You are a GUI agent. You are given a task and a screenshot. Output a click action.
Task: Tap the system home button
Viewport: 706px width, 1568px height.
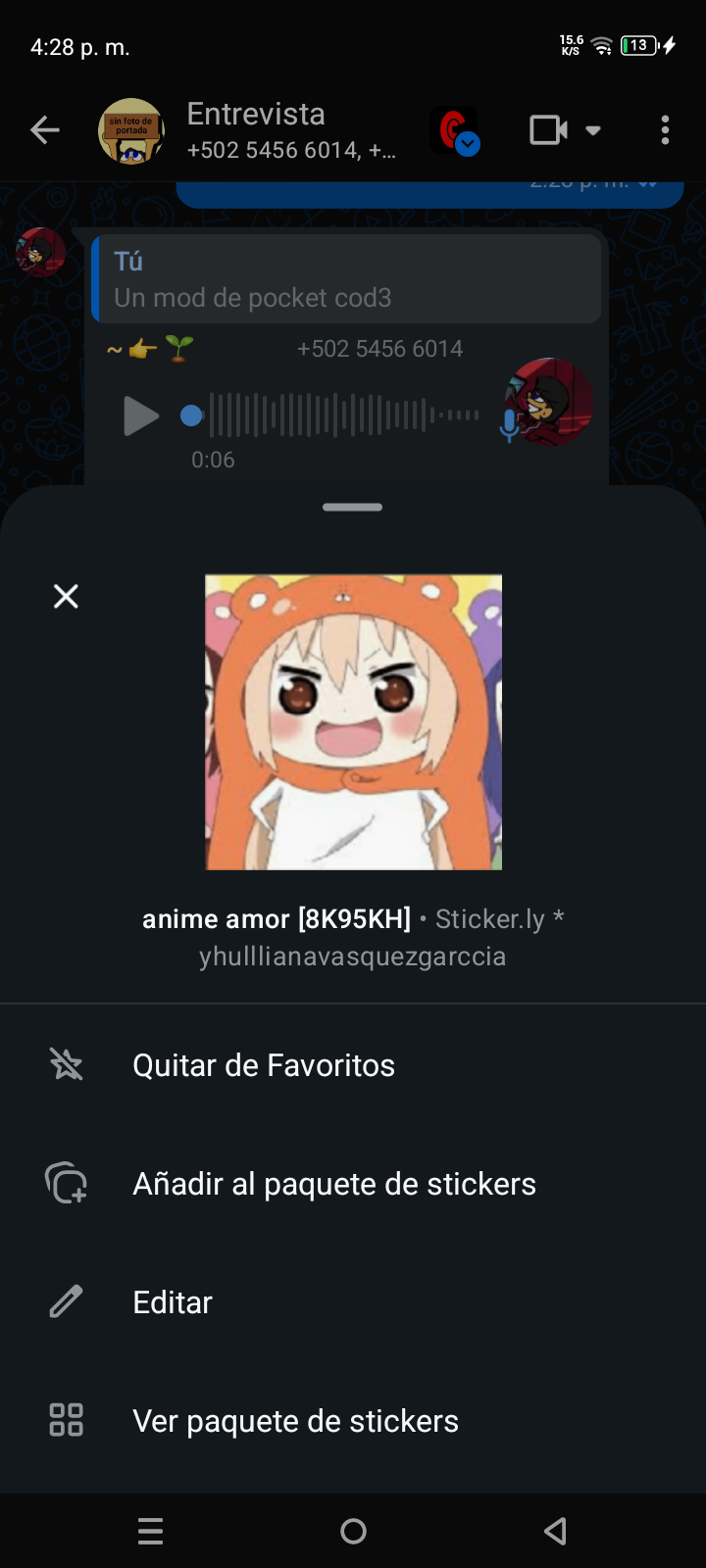(353, 1531)
